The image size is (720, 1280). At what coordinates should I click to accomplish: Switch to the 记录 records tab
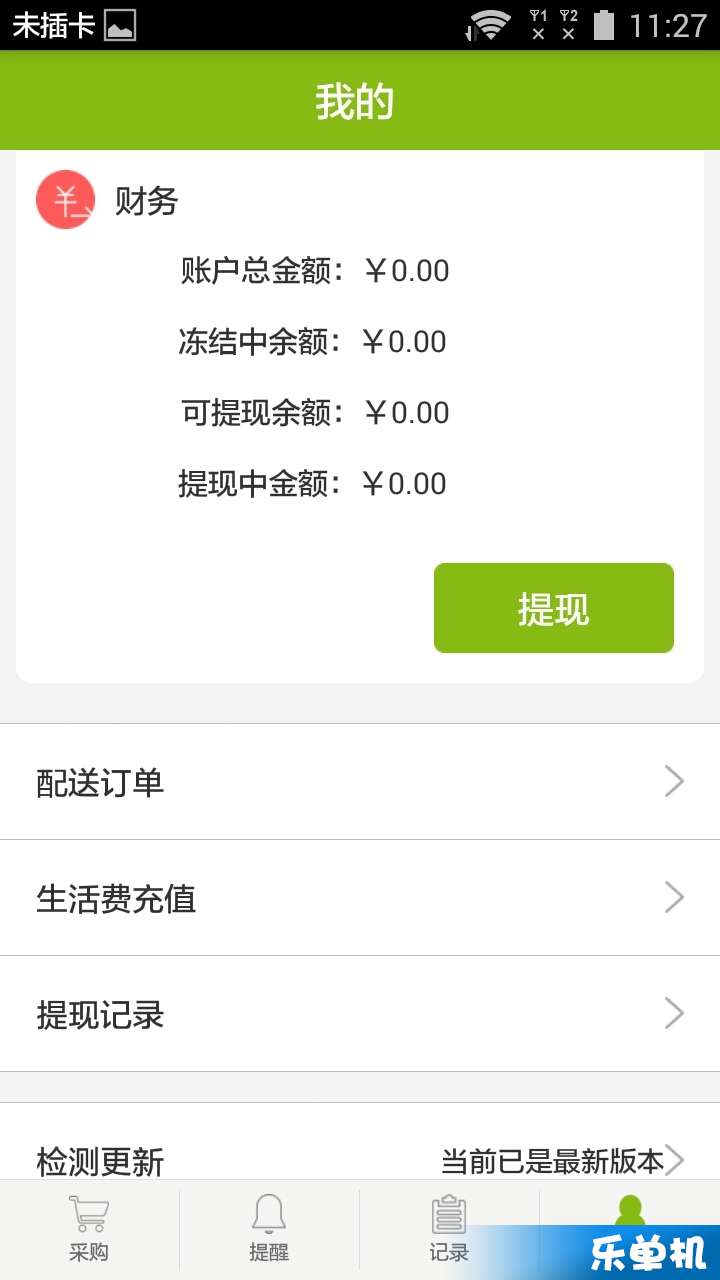449,1230
